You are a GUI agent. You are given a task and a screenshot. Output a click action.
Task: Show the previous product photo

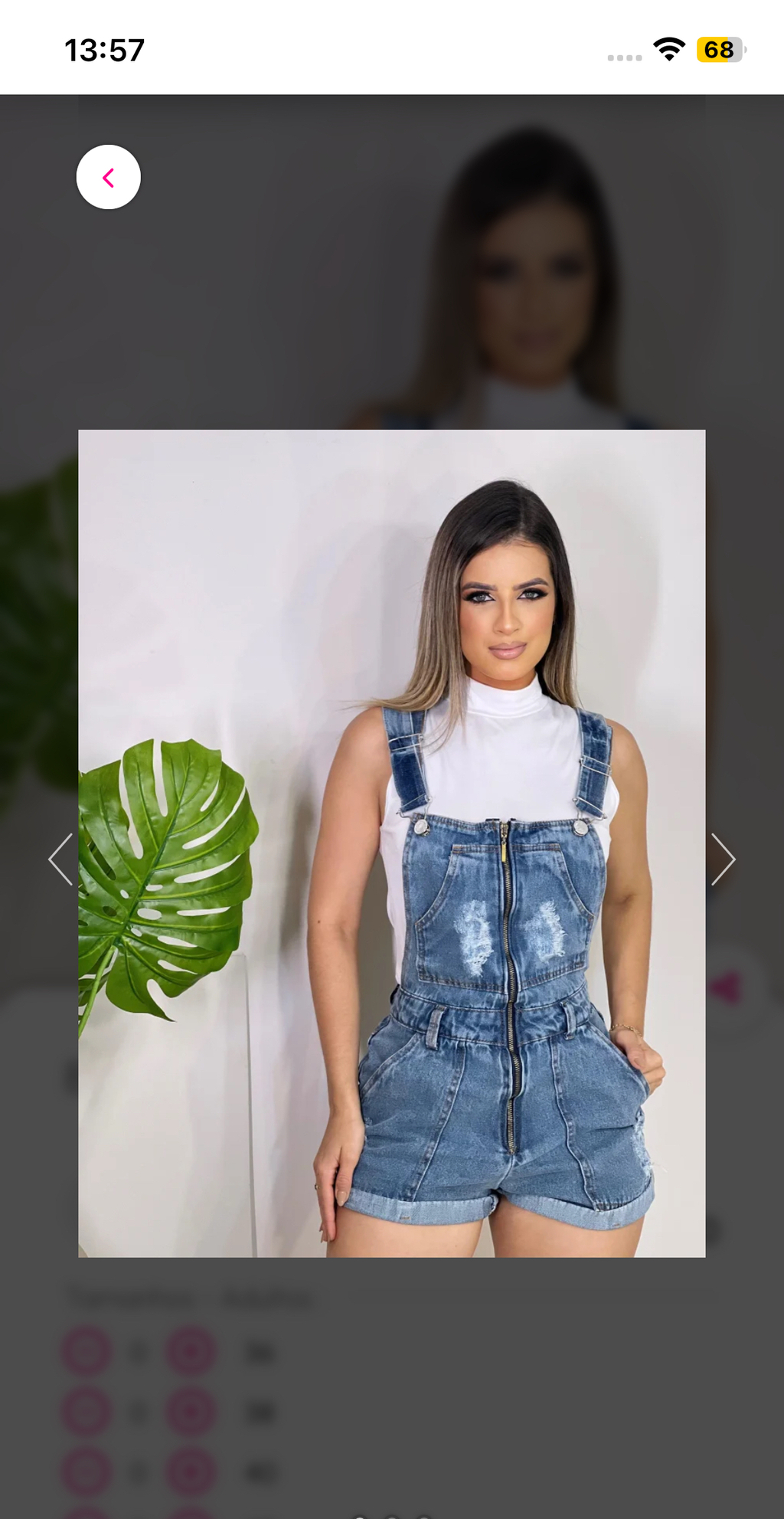tap(61, 859)
